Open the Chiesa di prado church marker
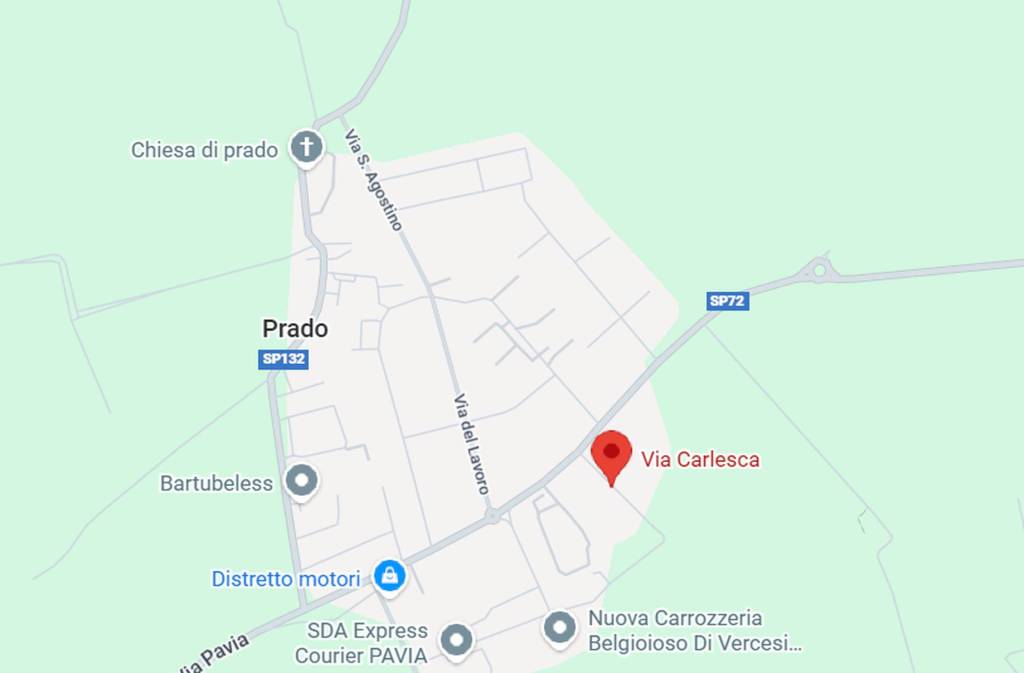This screenshot has width=1024, height=673. 306,148
